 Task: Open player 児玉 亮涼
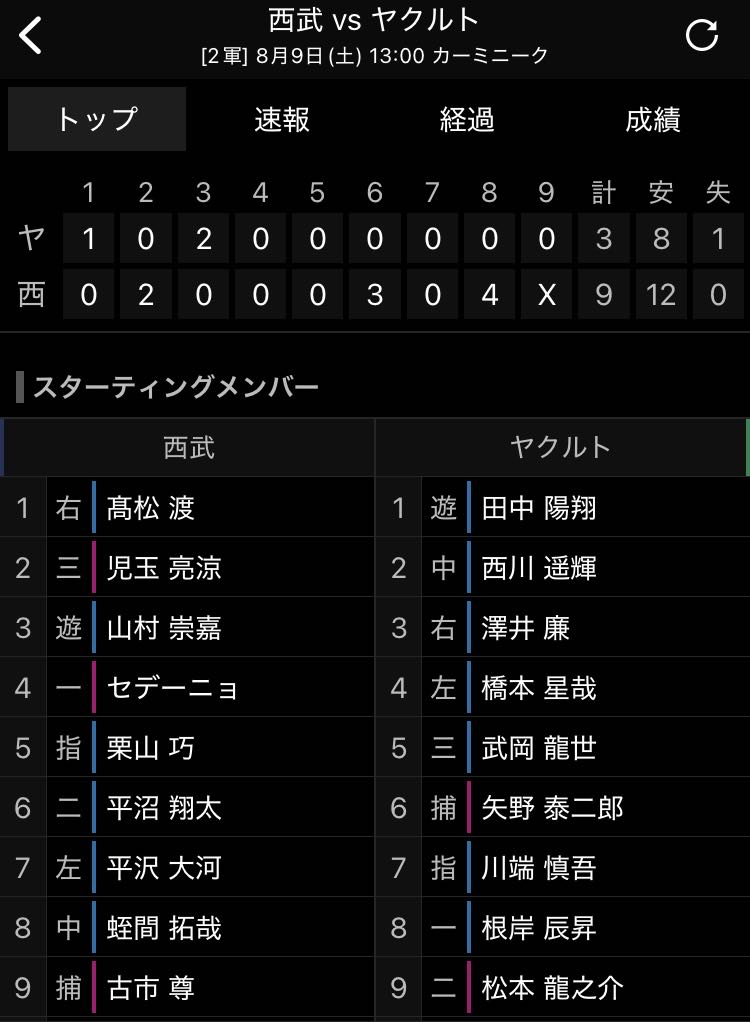coord(164,568)
